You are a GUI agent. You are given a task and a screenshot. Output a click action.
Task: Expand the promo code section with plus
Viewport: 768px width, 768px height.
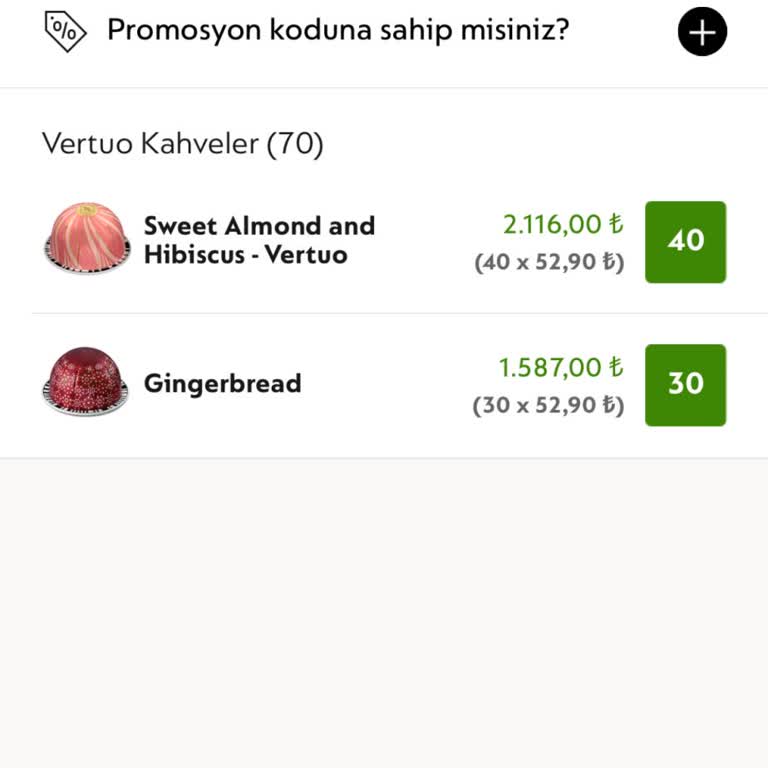(702, 32)
